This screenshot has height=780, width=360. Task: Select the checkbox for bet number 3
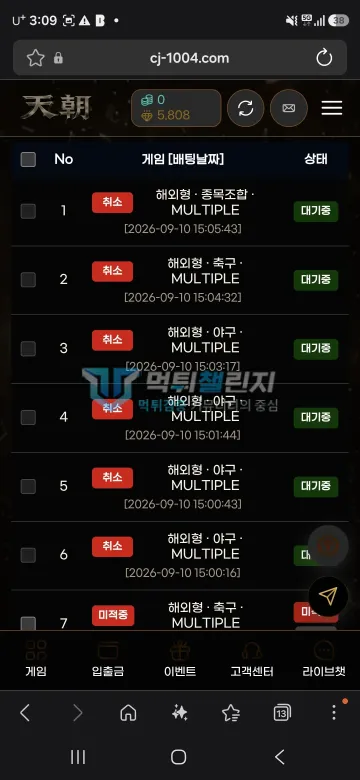(28, 349)
